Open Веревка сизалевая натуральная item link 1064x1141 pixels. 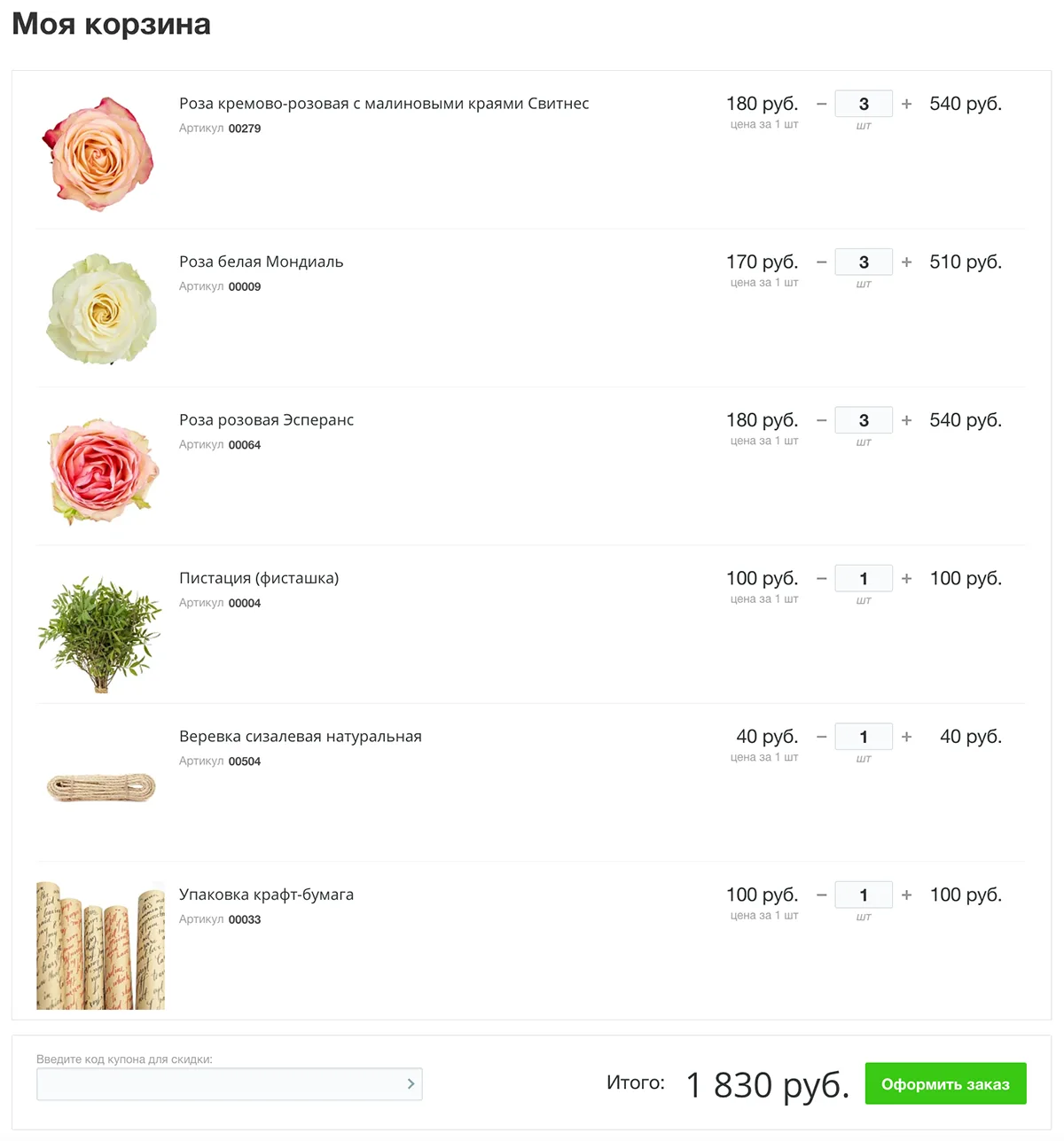click(301, 736)
